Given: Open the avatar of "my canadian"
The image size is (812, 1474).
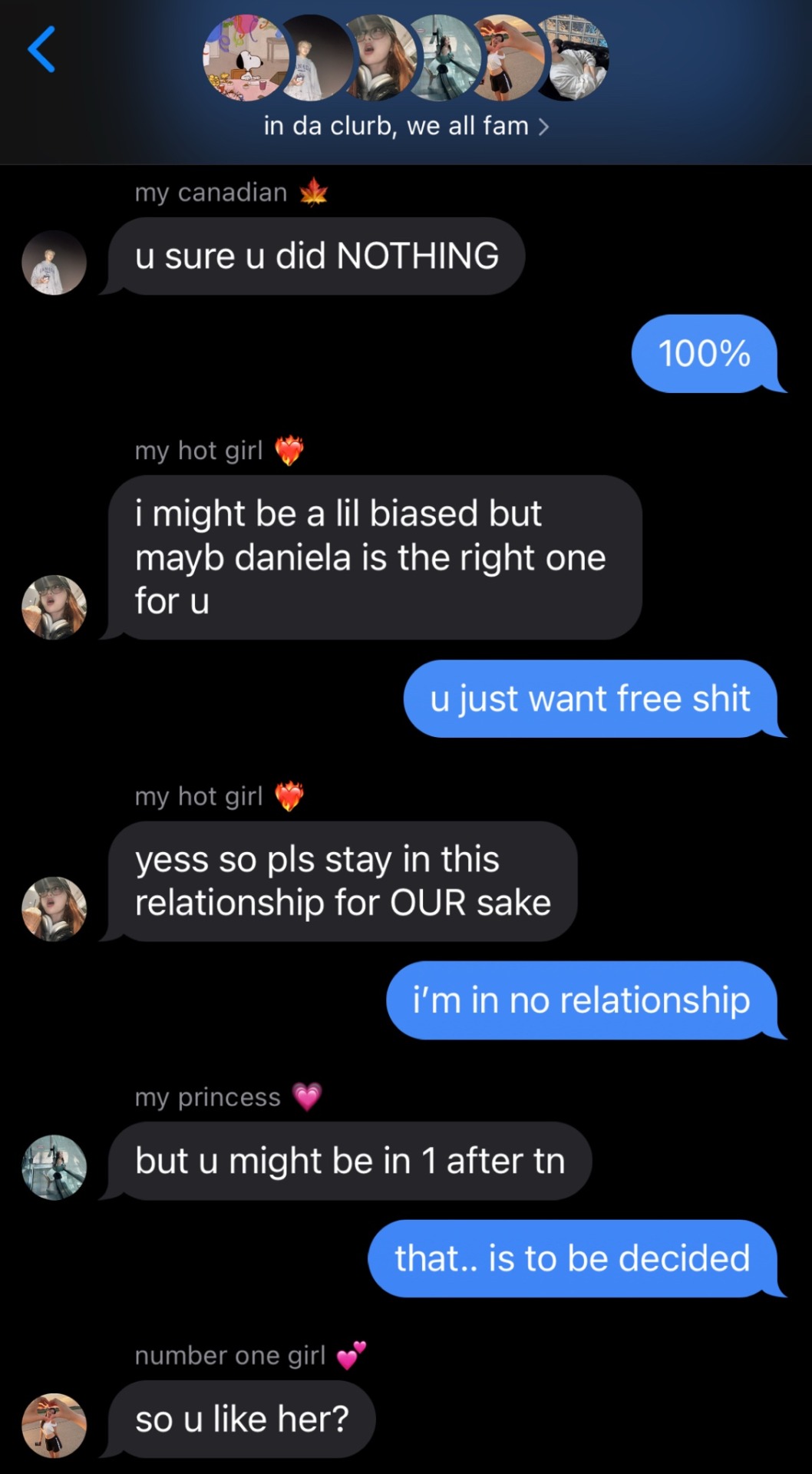Looking at the screenshot, I should click(x=54, y=263).
